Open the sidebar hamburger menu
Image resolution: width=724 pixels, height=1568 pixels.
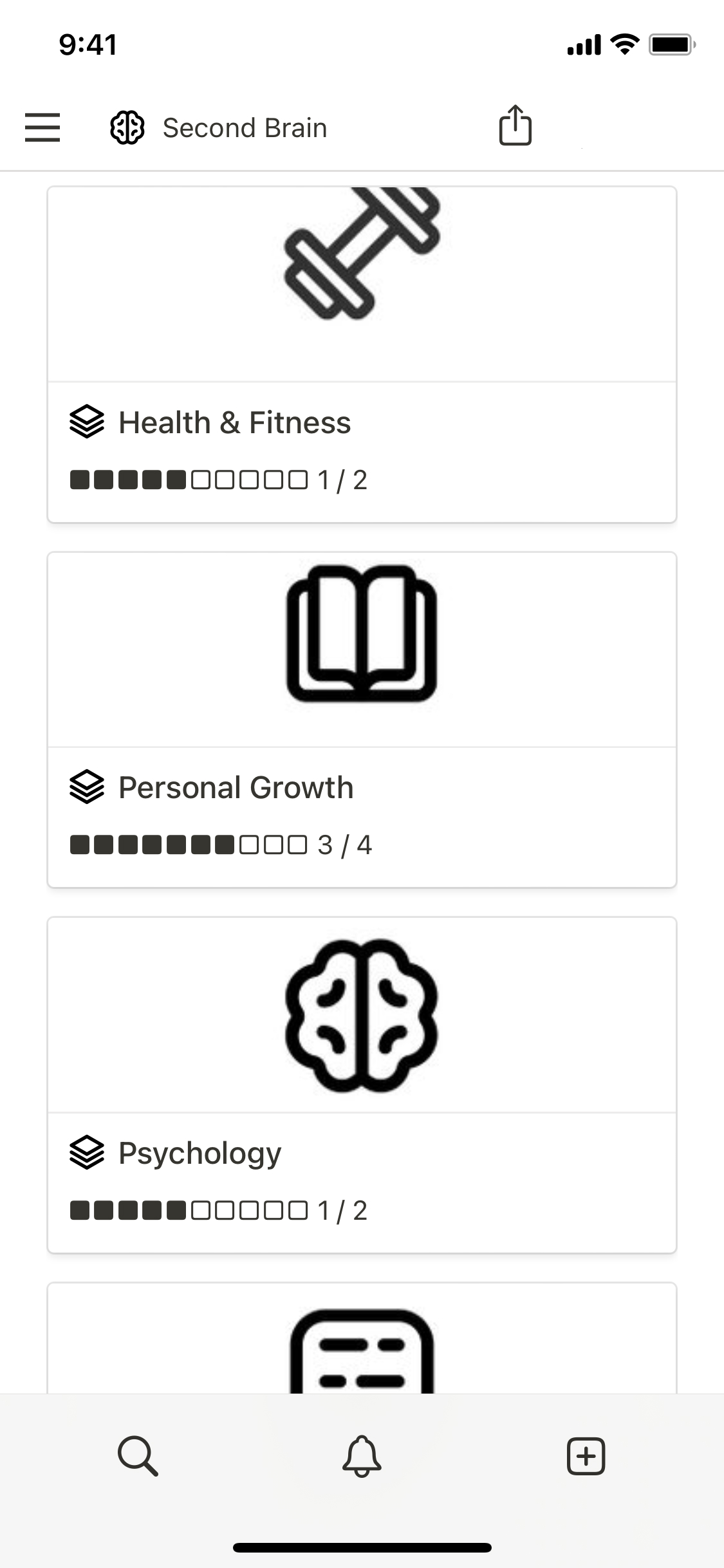(x=42, y=127)
